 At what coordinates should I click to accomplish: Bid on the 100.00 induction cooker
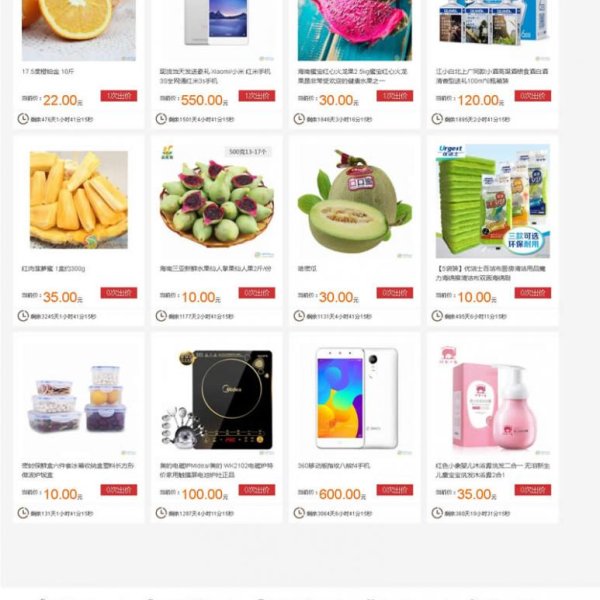pos(256,490)
